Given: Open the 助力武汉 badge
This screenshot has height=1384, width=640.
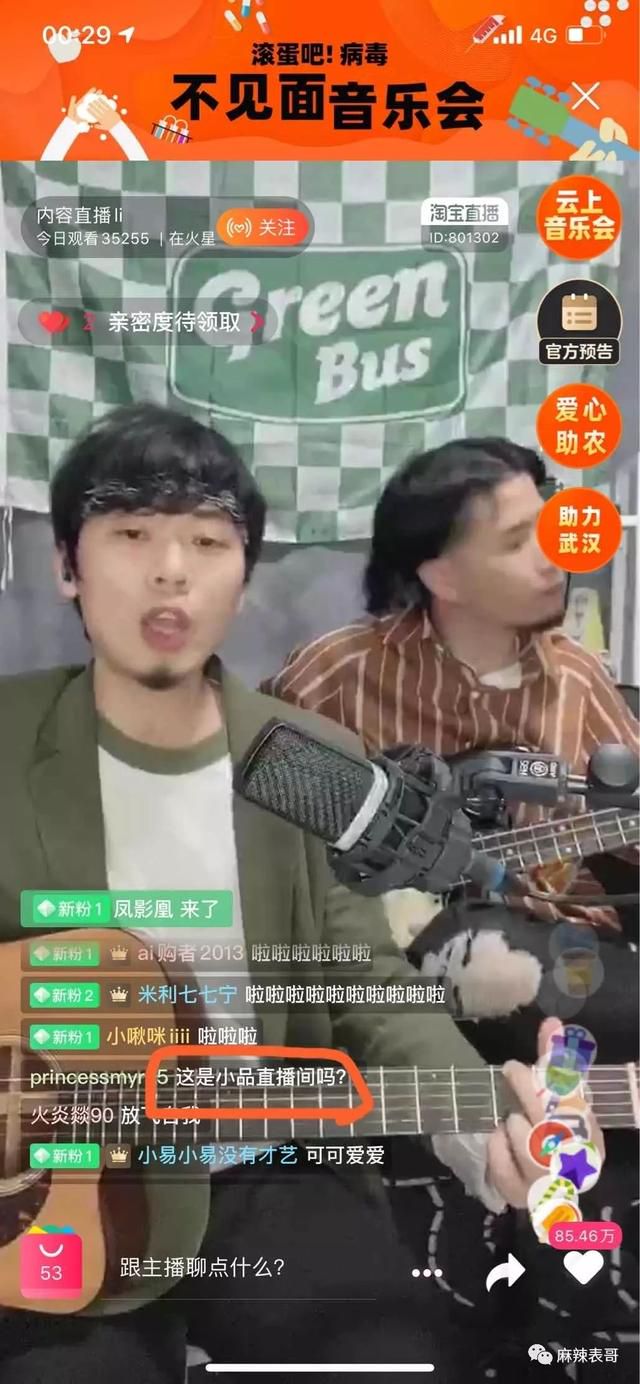Looking at the screenshot, I should pos(579,530).
